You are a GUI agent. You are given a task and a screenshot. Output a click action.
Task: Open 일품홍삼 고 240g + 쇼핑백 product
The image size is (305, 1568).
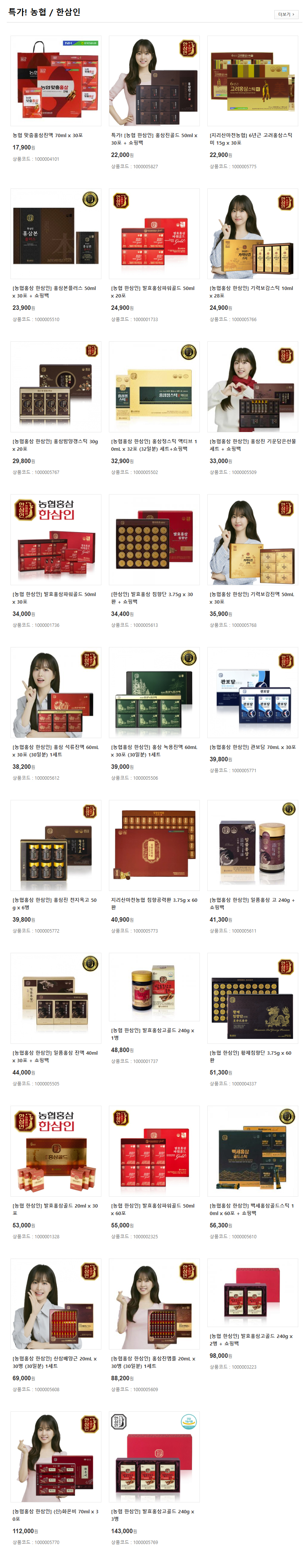click(x=252, y=845)
